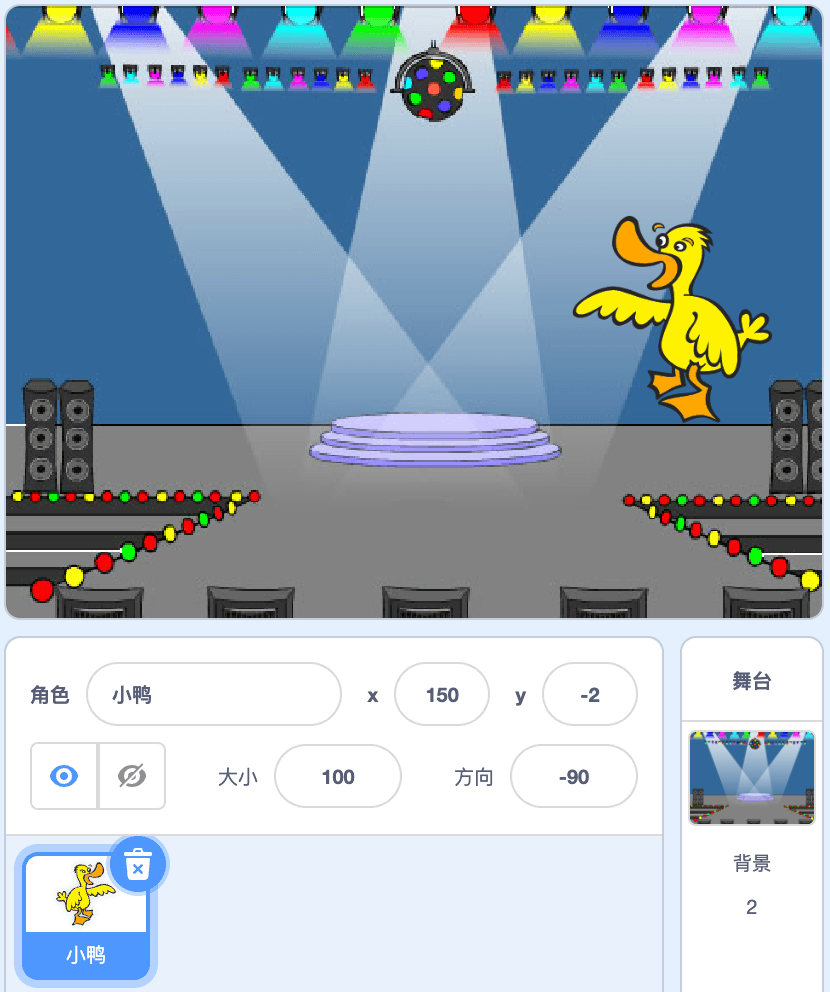The image size is (830, 992).
Task: Edit the y coordinate value -2
Action: [589, 694]
